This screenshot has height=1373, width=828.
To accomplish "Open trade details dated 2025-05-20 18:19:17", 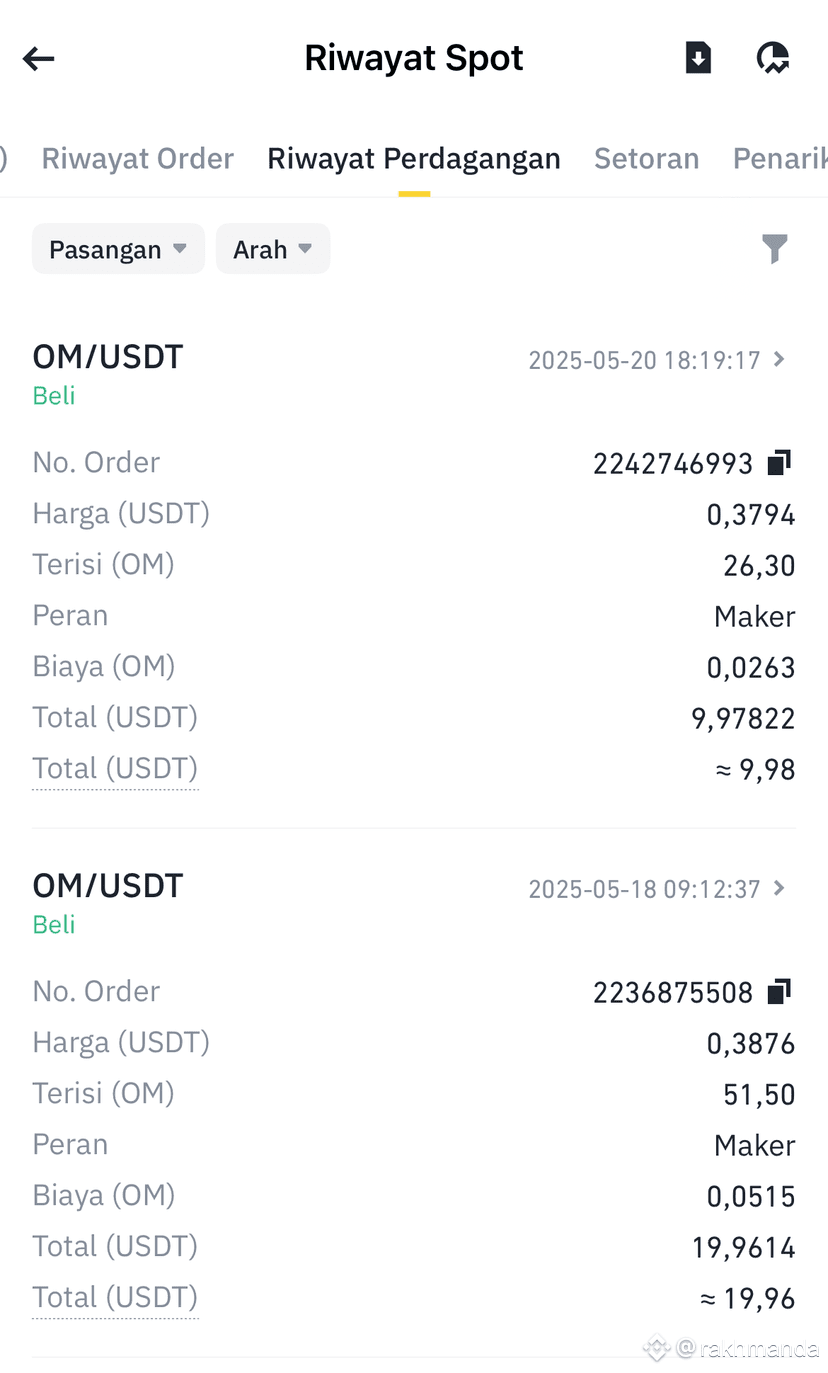I will click(x=657, y=360).
